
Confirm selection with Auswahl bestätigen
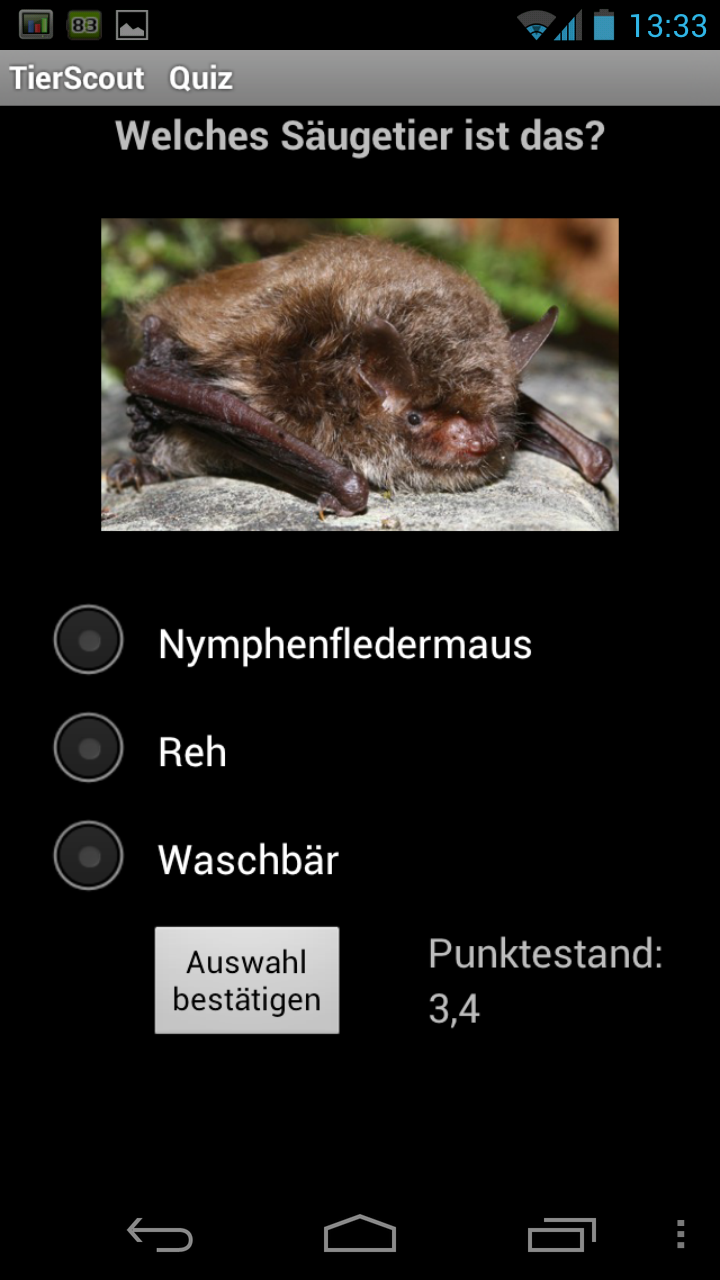(x=247, y=980)
